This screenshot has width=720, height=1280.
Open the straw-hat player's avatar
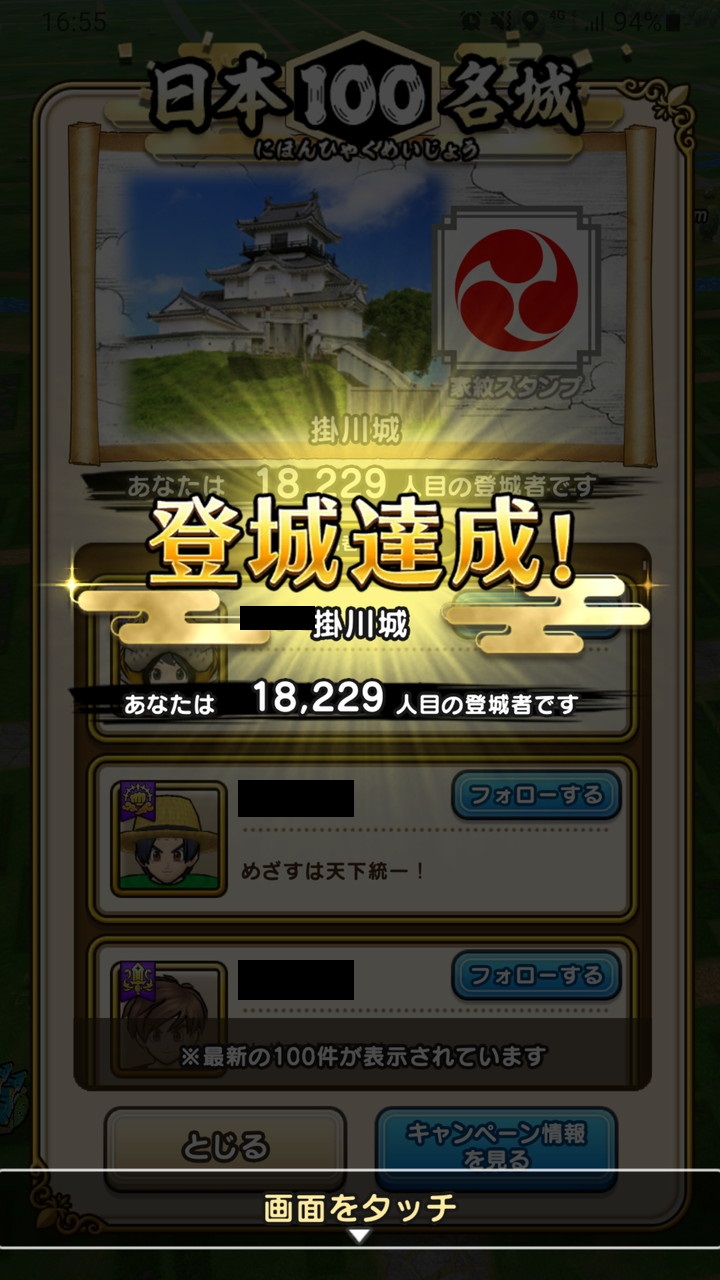tap(168, 838)
